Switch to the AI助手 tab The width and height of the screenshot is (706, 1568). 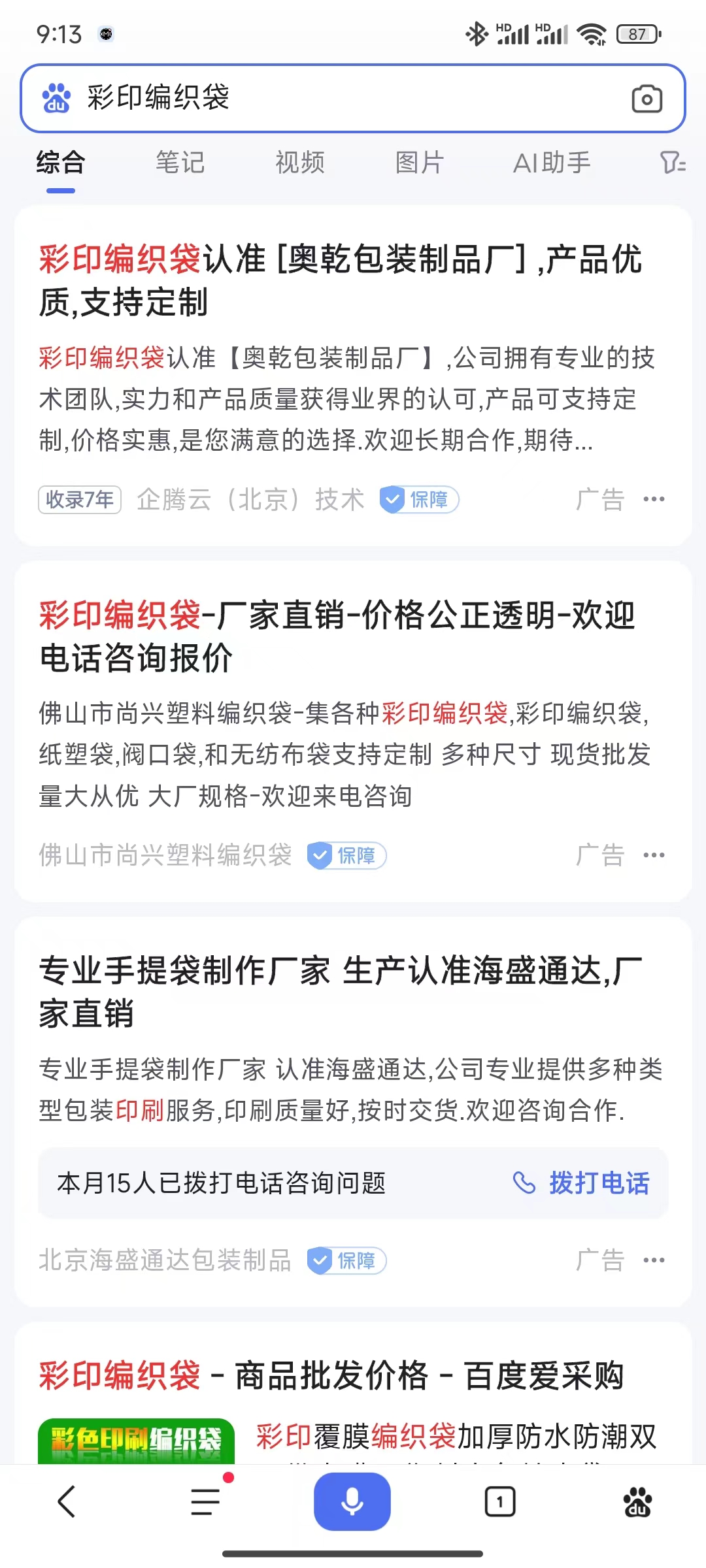[x=552, y=163]
